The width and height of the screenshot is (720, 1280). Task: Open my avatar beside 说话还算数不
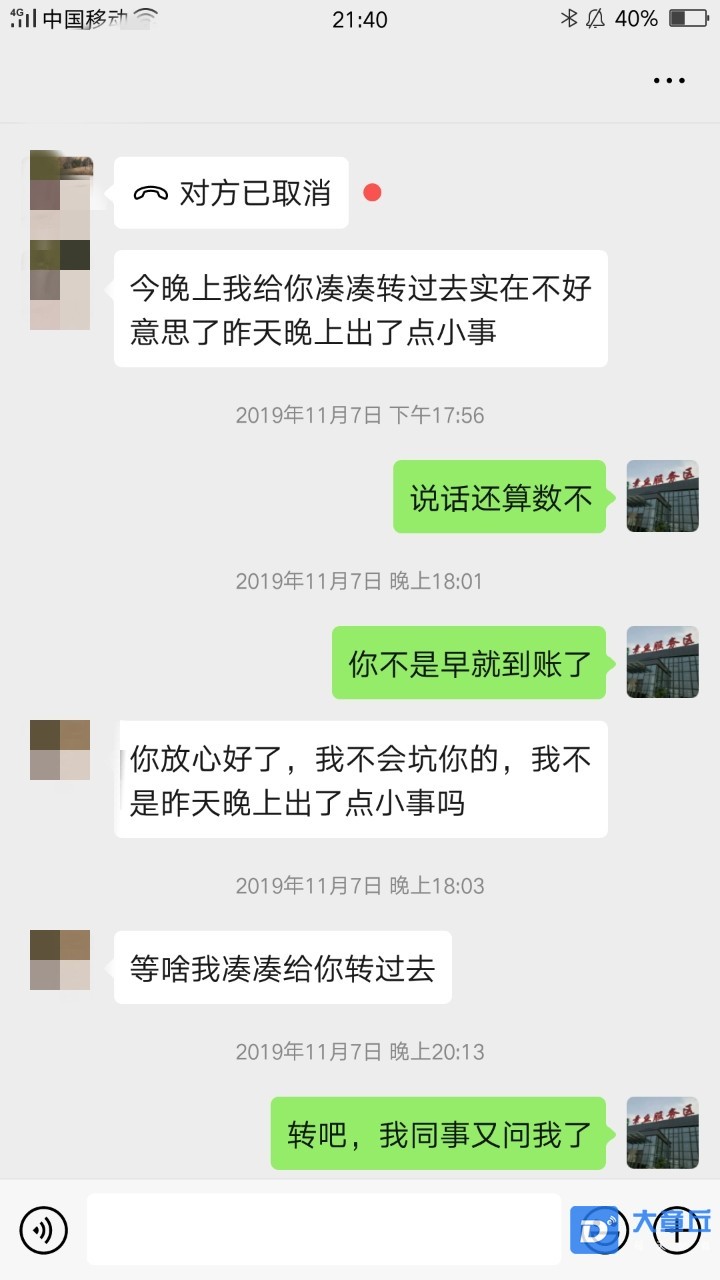(x=662, y=496)
